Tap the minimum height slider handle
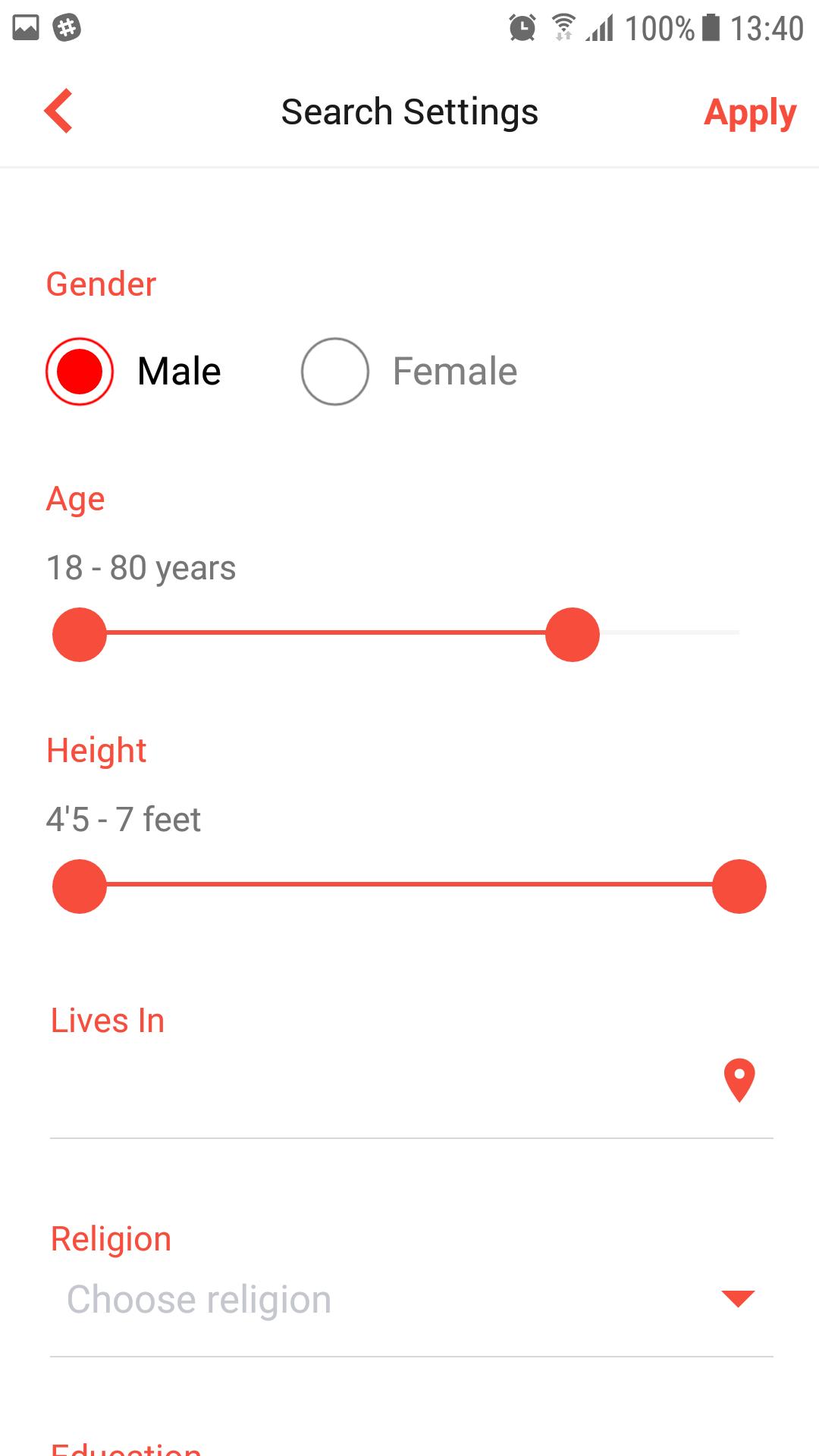 tap(80, 886)
